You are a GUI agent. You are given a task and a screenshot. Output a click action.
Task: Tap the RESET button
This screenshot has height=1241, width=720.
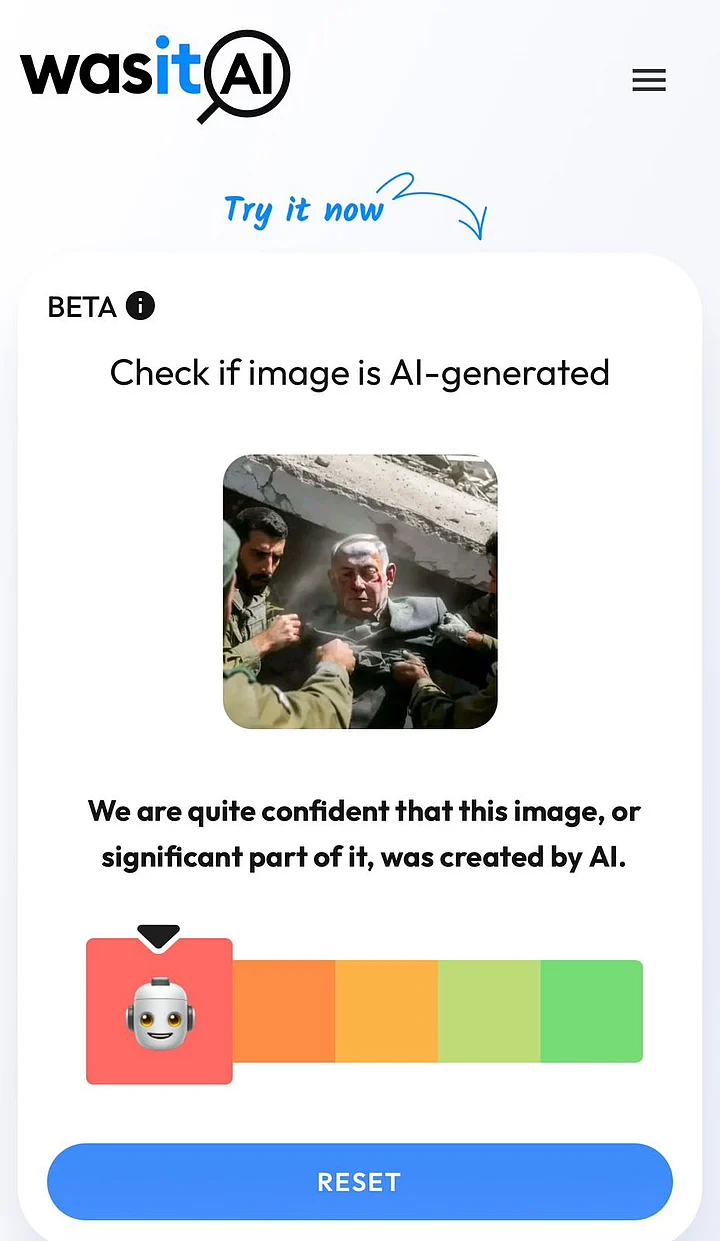coord(359,1182)
